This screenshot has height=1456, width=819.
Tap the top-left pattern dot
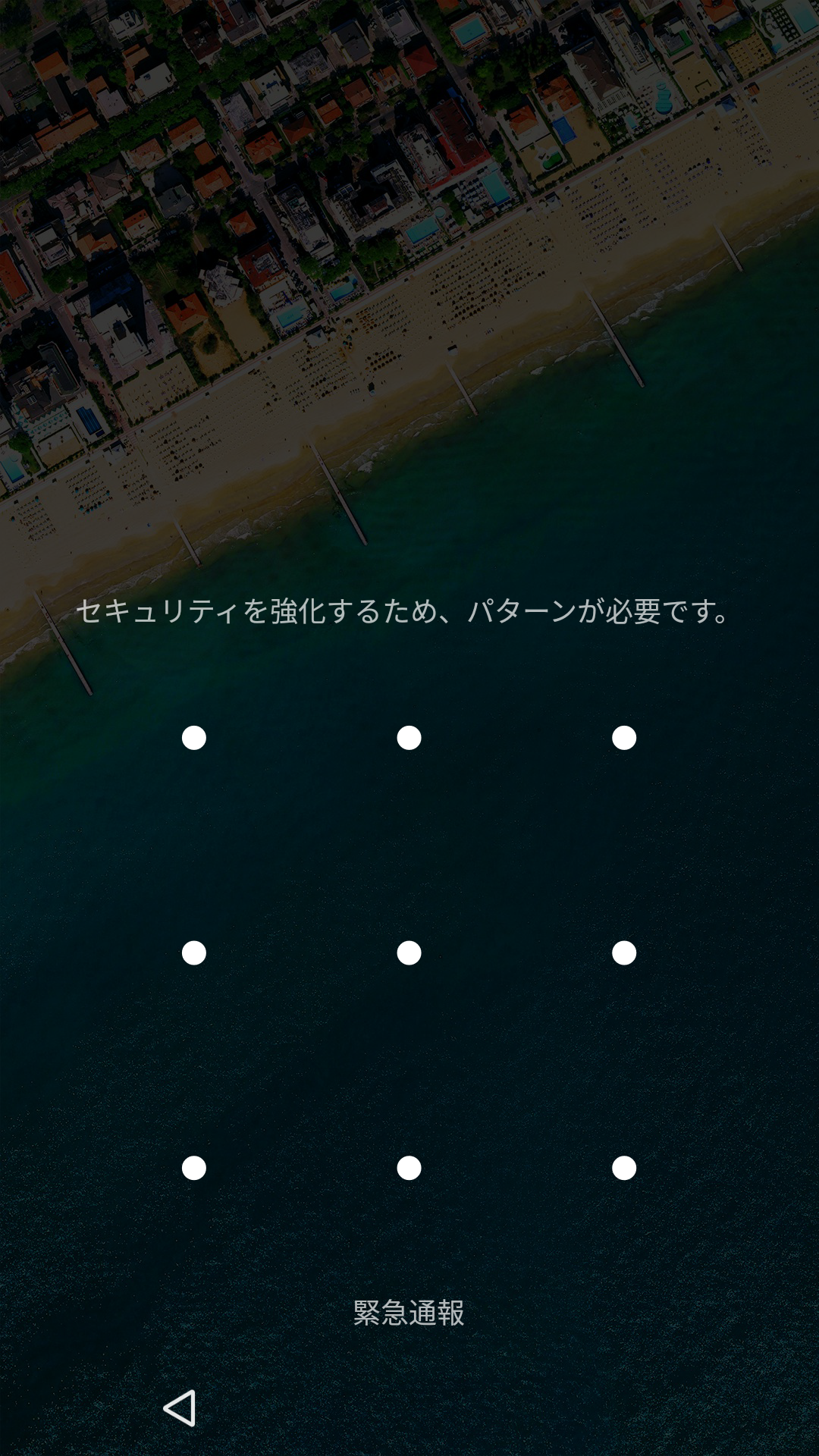(x=194, y=738)
